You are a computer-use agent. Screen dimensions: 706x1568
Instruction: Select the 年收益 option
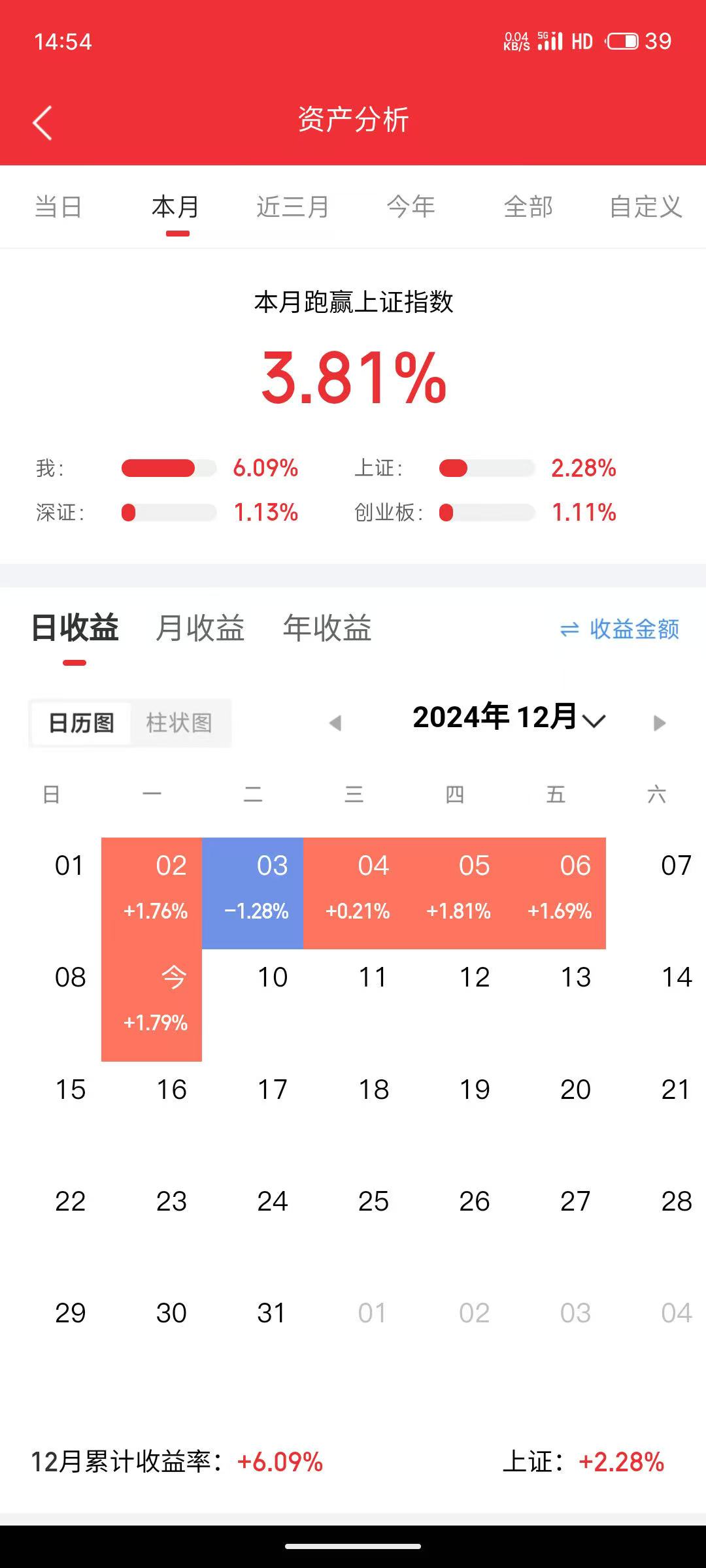click(x=326, y=629)
